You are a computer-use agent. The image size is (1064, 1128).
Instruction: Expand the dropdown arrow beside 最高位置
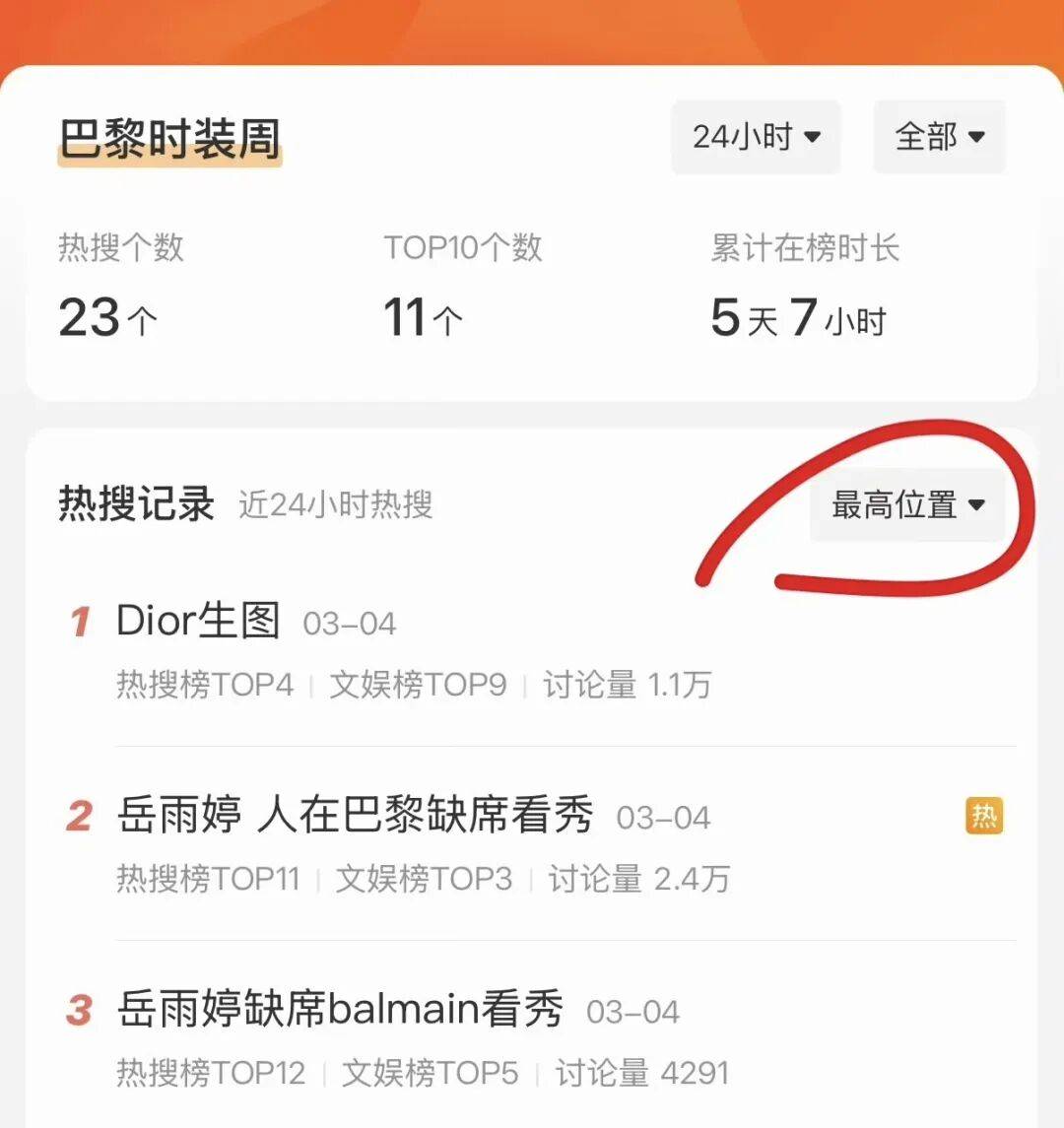[976, 505]
